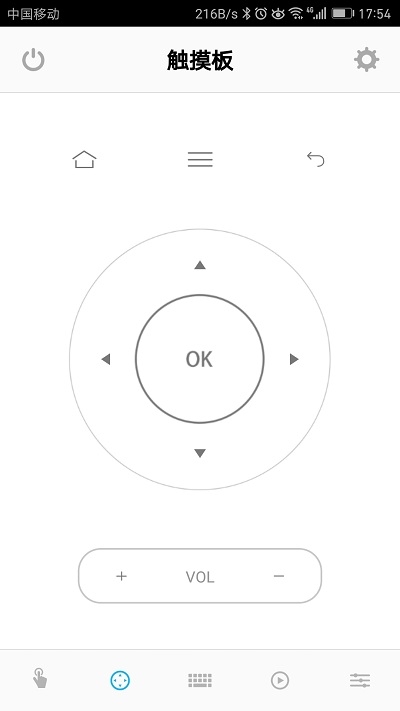
Task: Tap the down arrow on the D-pad
Action: click(x=200, y=453)
